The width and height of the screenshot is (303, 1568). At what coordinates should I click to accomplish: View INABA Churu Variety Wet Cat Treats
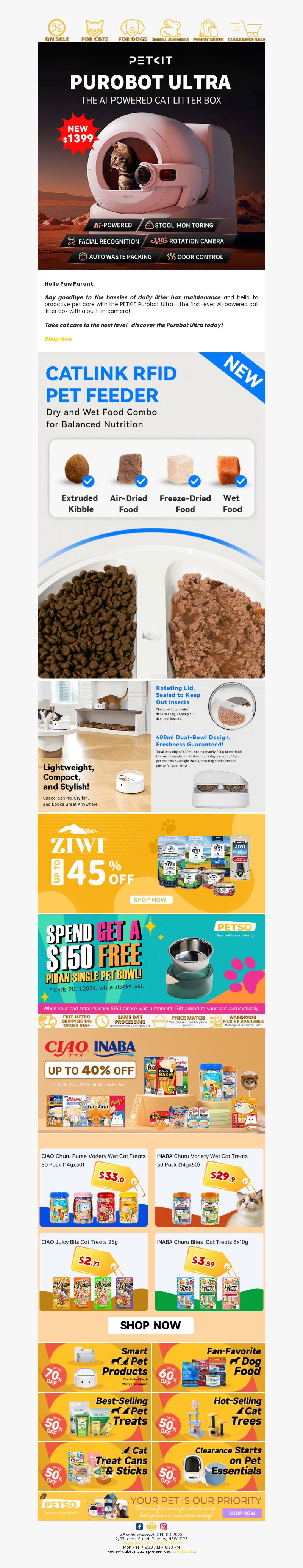pyautogui.click(x=209, y=1188)
